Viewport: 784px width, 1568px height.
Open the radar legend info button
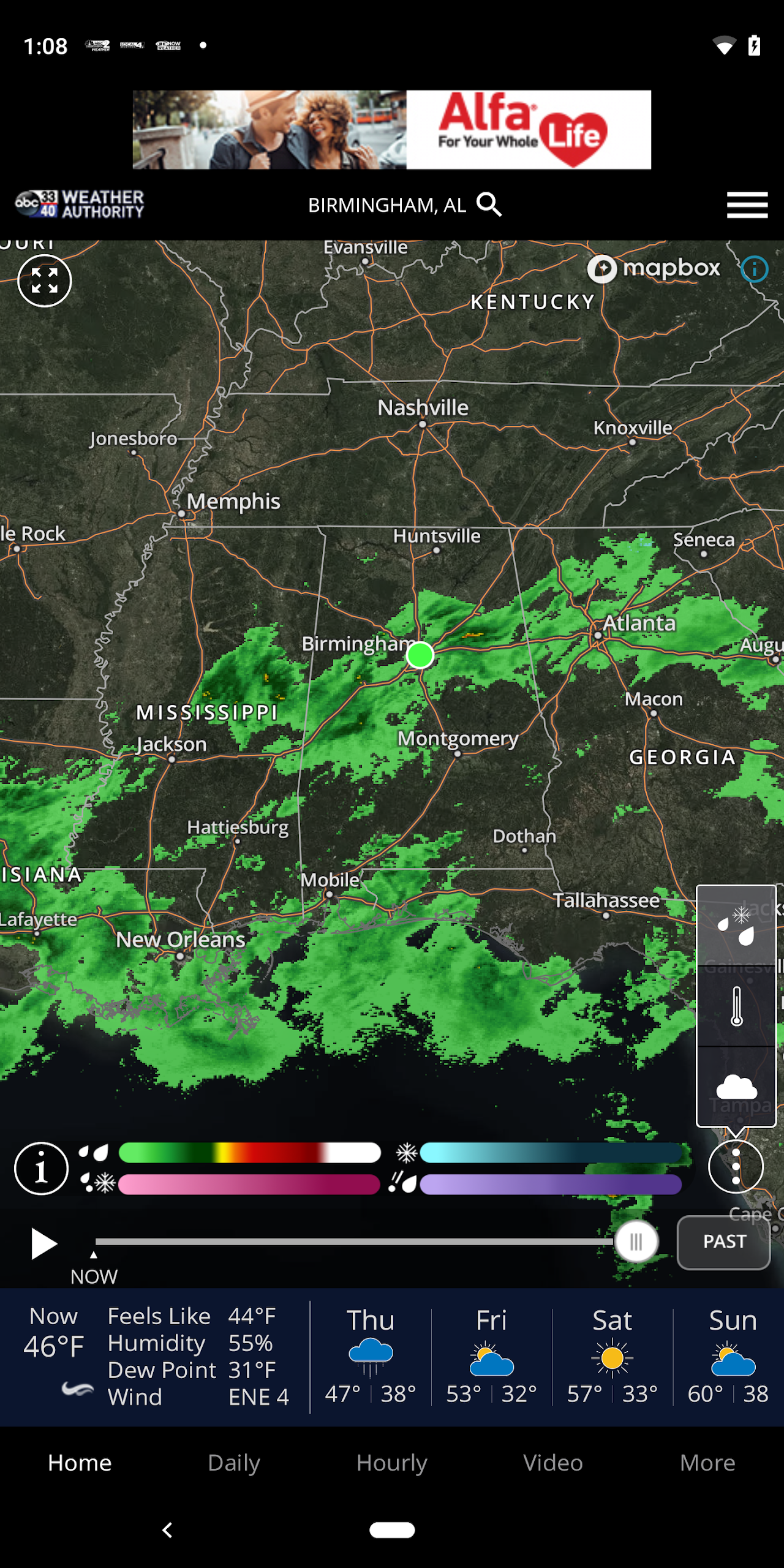point(41,1169)
